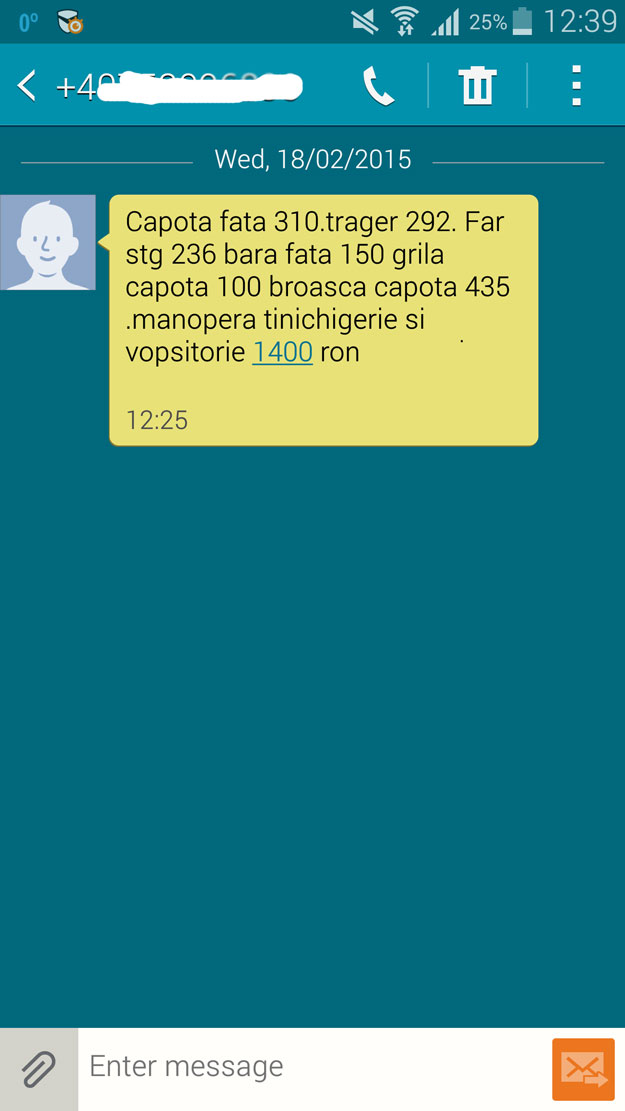Call this contact with the phone icon

tap(379, 86)
